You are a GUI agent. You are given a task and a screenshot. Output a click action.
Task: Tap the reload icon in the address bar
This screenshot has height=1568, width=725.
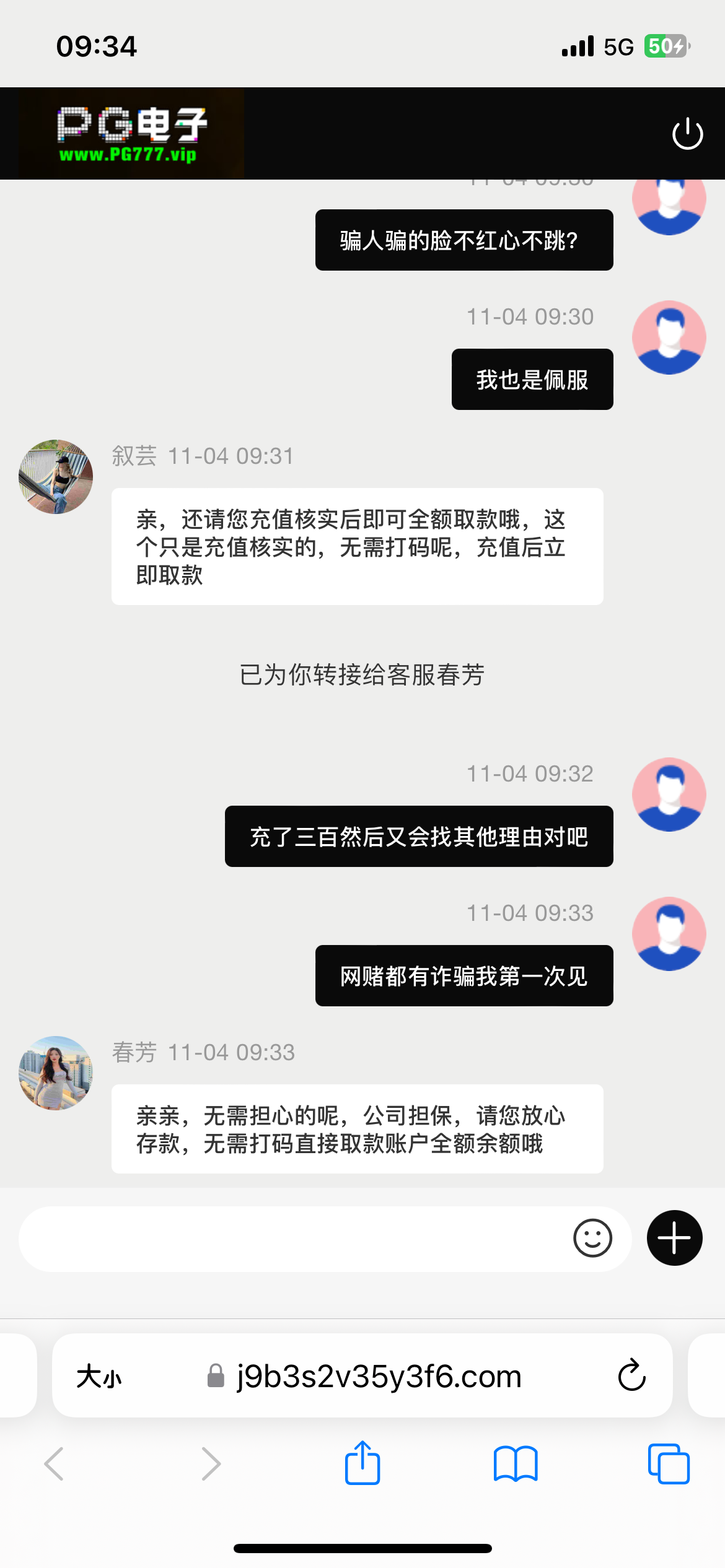630,1376
